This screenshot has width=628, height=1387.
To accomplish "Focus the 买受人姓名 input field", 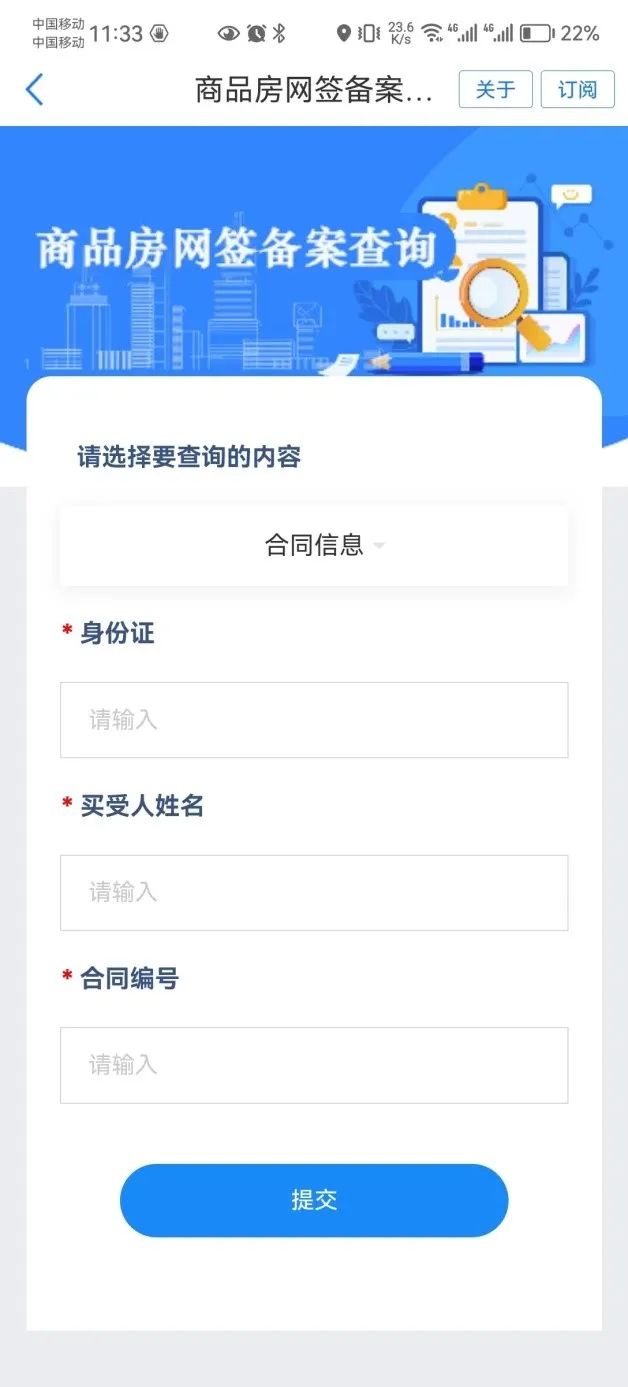I will (x=314, y=892).
